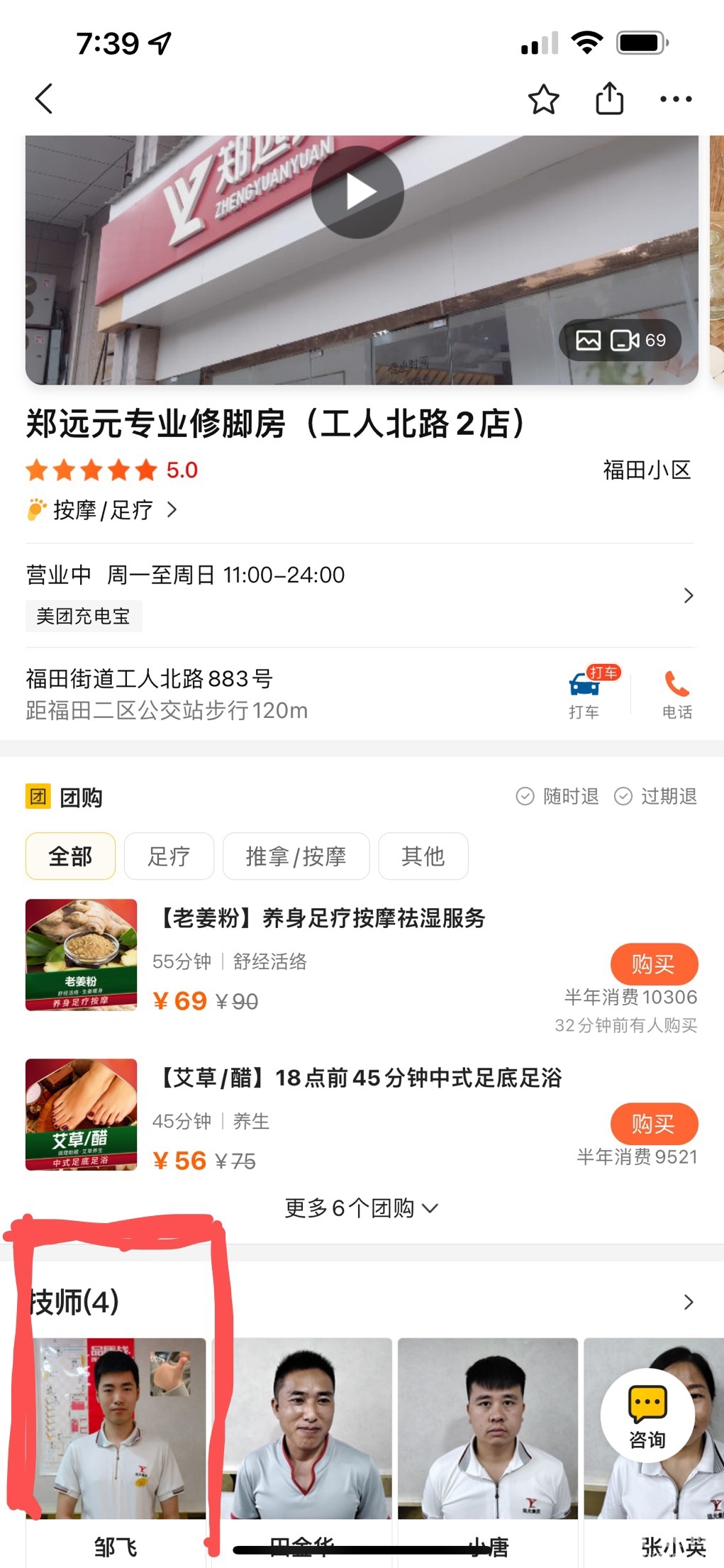Open the 按摩/足疗 category link
This screenshot has width=724, height=1568.
(x=104, y=509)
